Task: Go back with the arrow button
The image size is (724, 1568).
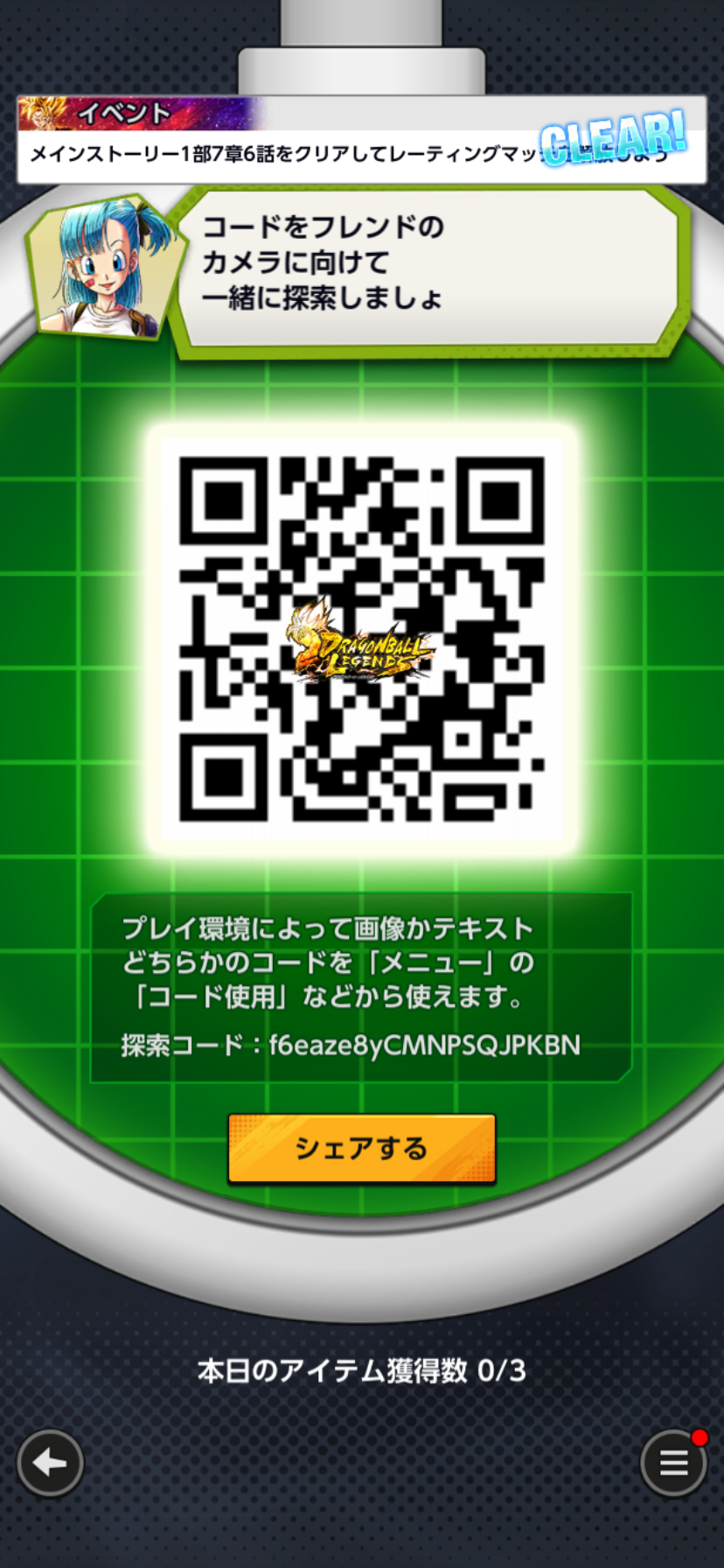Action: point(50,1462)
